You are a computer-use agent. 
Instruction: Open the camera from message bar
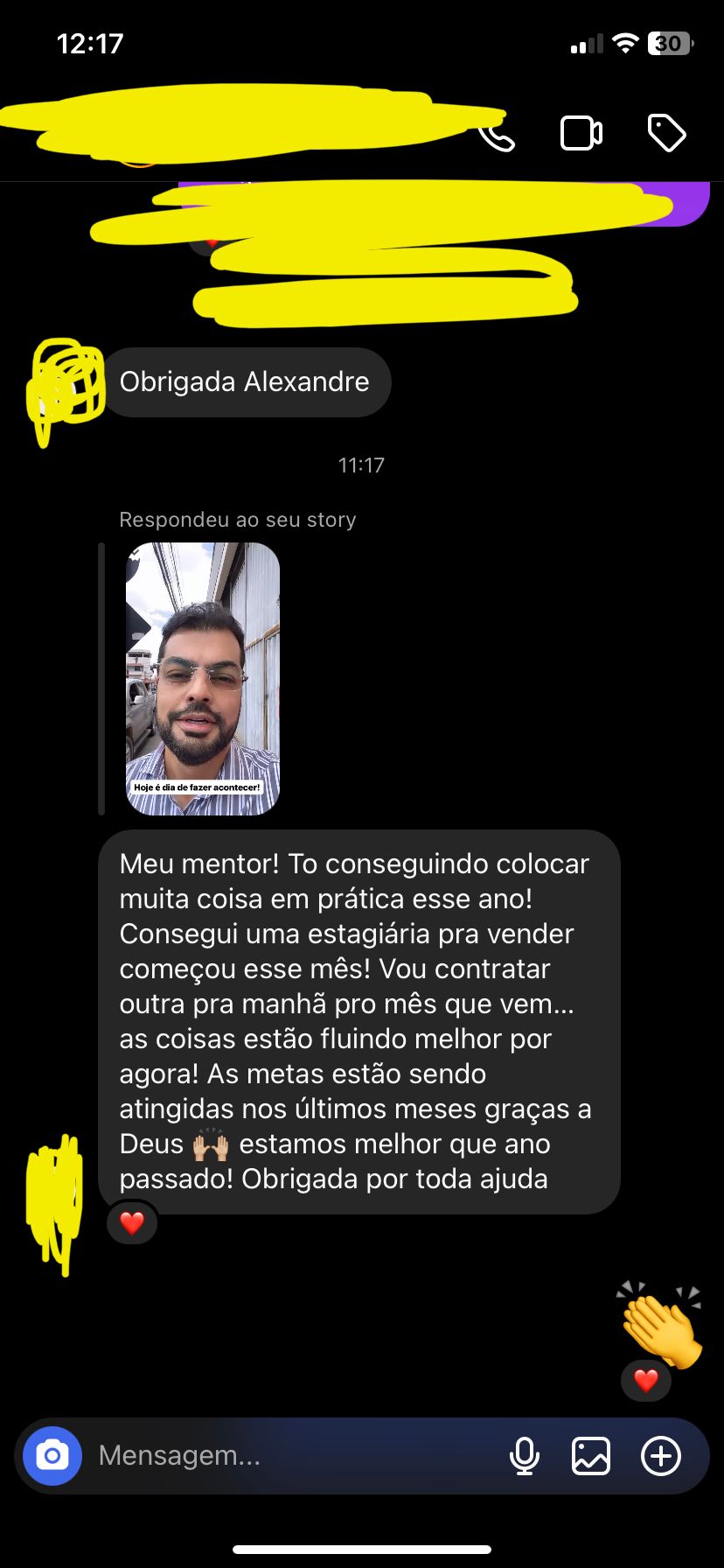[x=52, y=1456]
